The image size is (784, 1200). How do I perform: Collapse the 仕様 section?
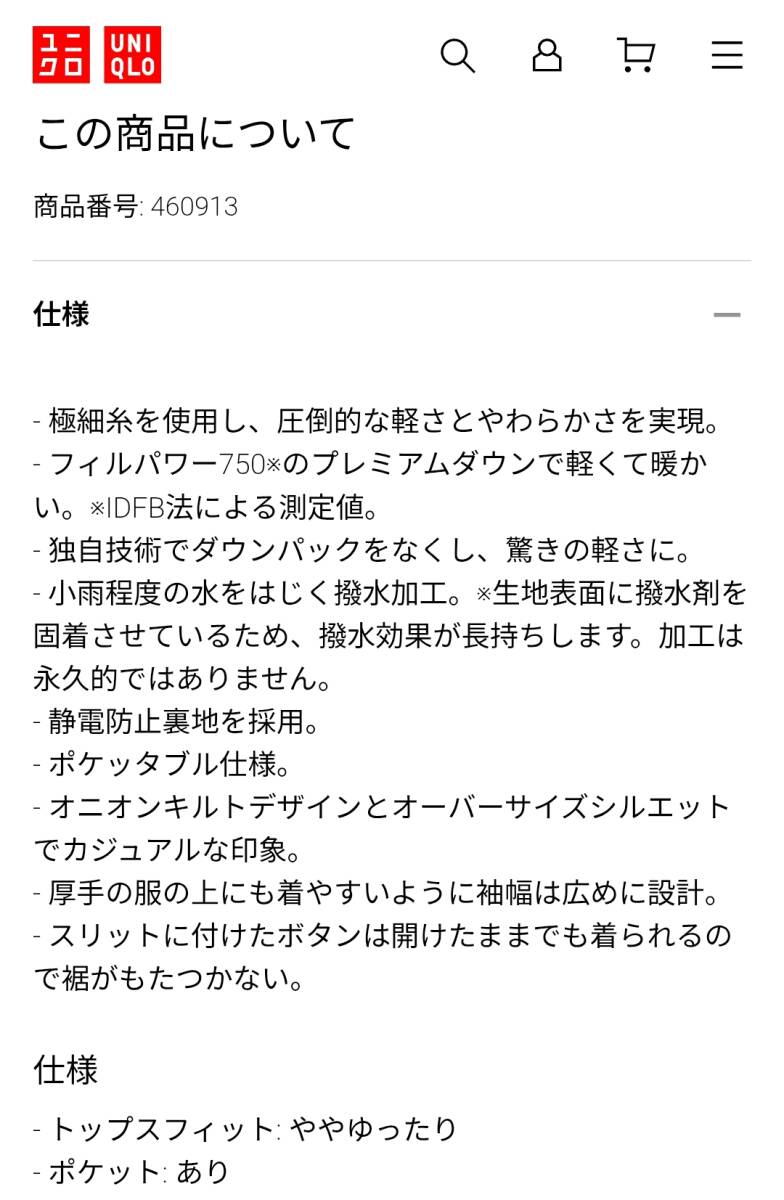727,315
